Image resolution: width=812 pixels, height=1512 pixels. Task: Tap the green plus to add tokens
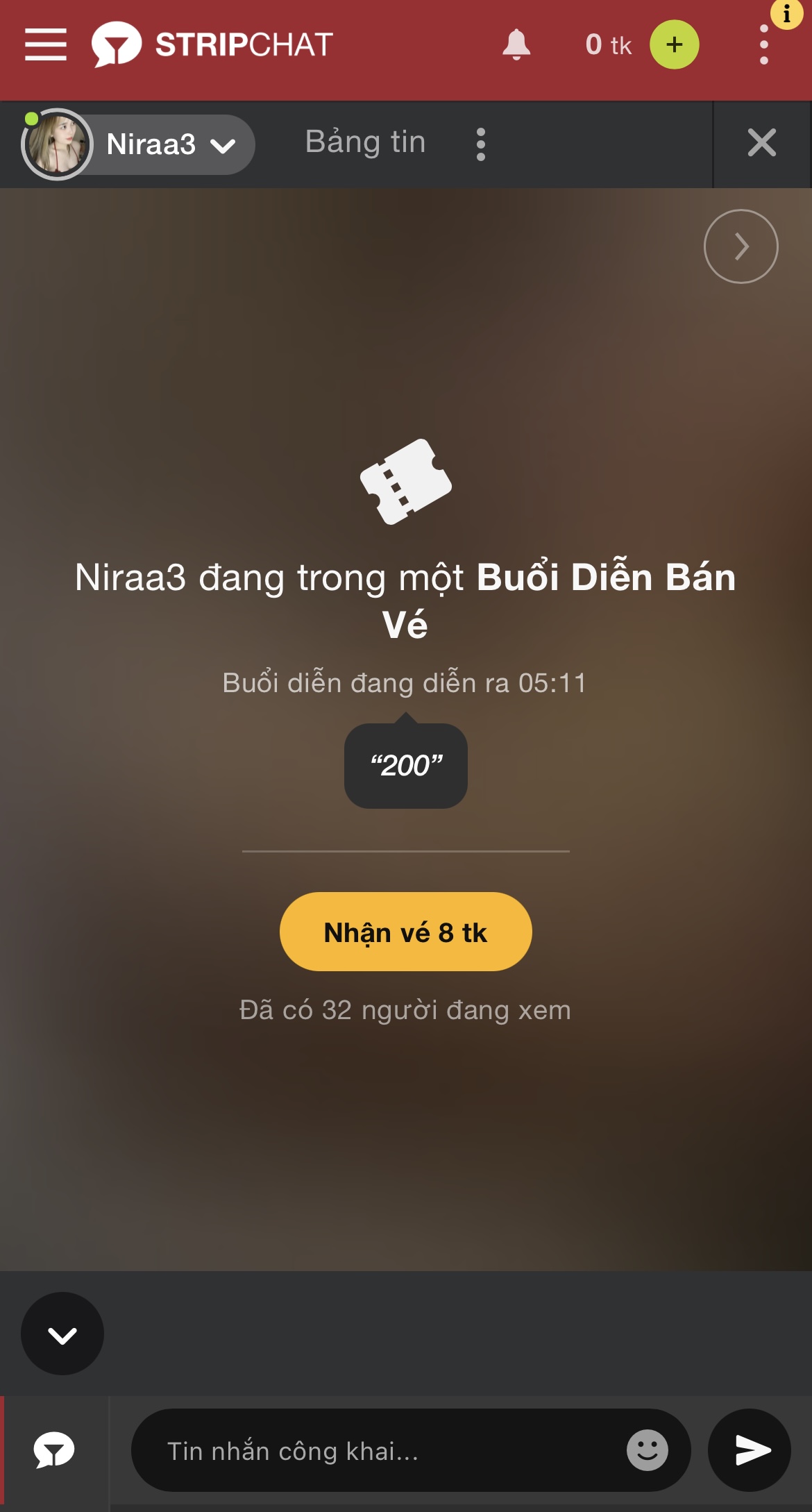click(x=674, y=44)
